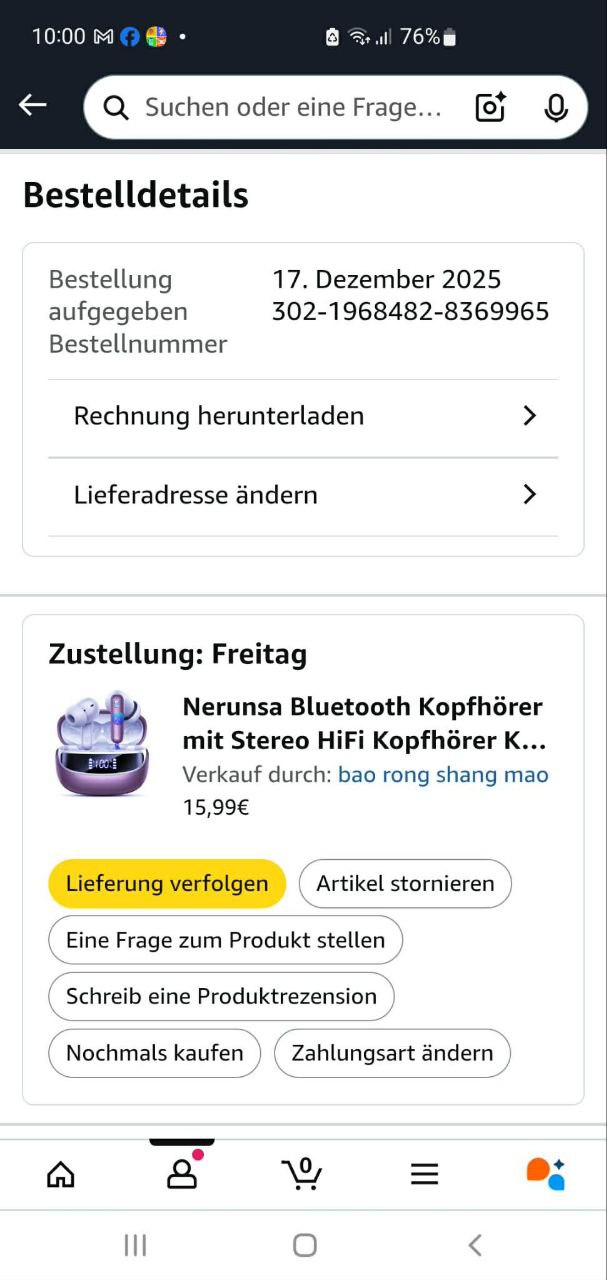Tap the system recent apps button
Screen dimensions: 607x1280
click(x=135, y=1245)
